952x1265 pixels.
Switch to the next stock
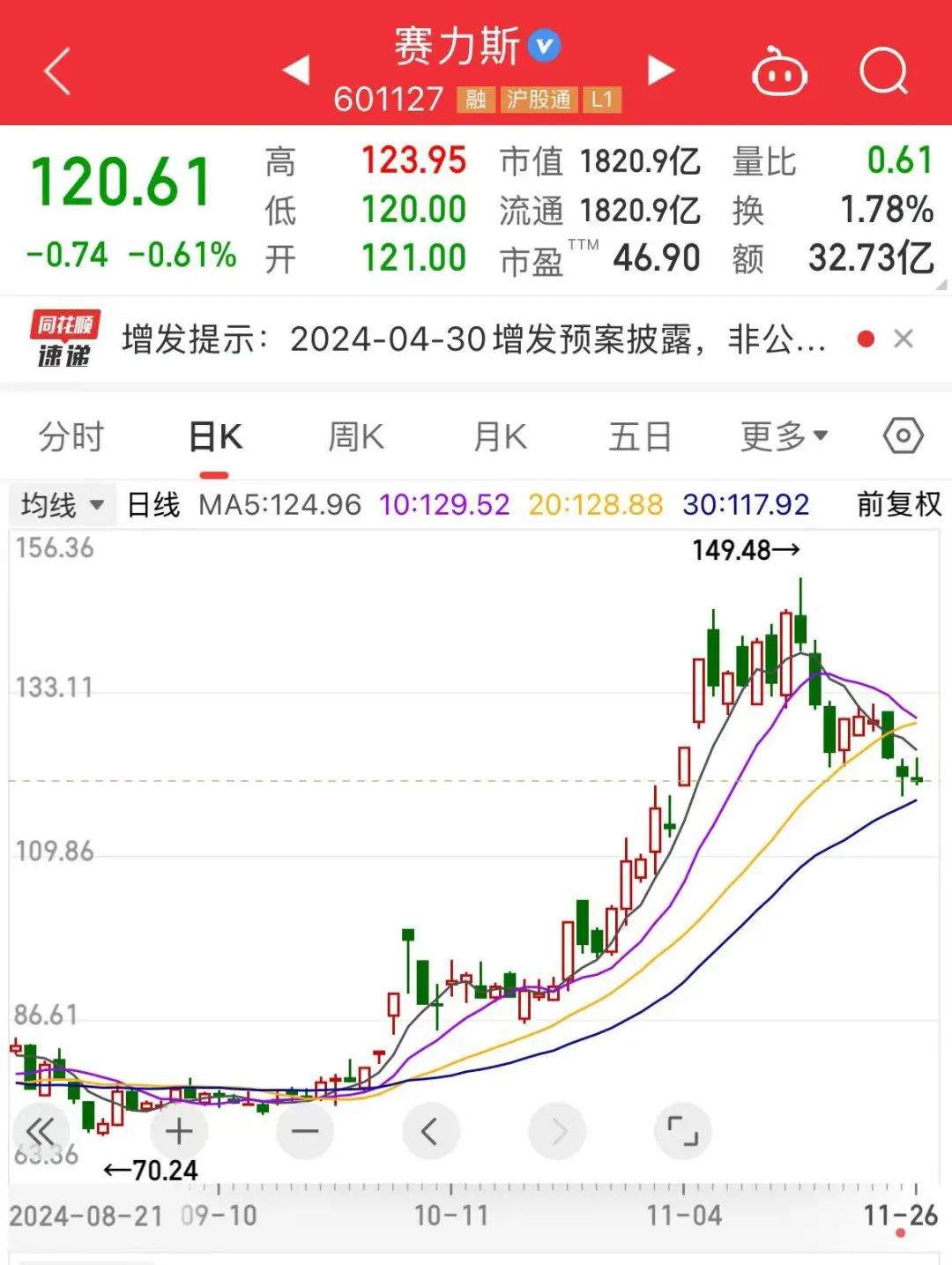point(661,71)
